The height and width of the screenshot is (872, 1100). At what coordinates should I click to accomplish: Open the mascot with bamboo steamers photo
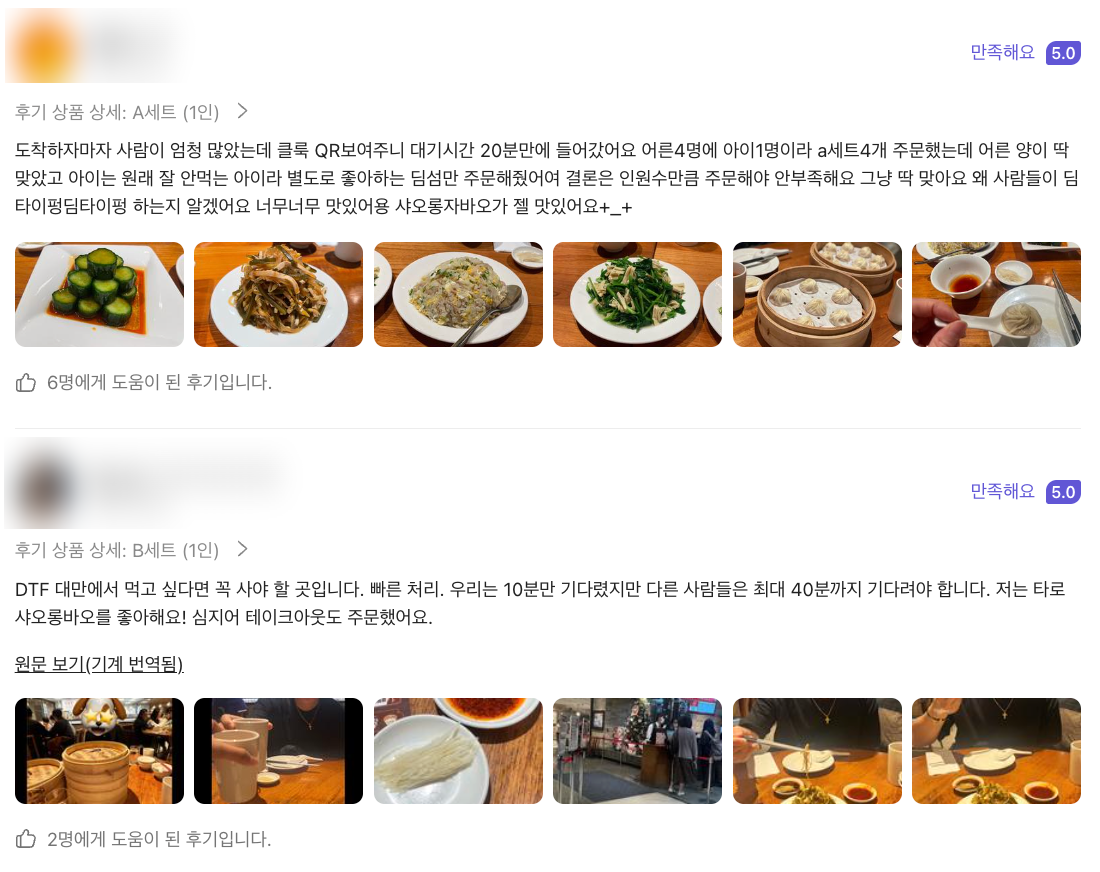coord(99,751)
